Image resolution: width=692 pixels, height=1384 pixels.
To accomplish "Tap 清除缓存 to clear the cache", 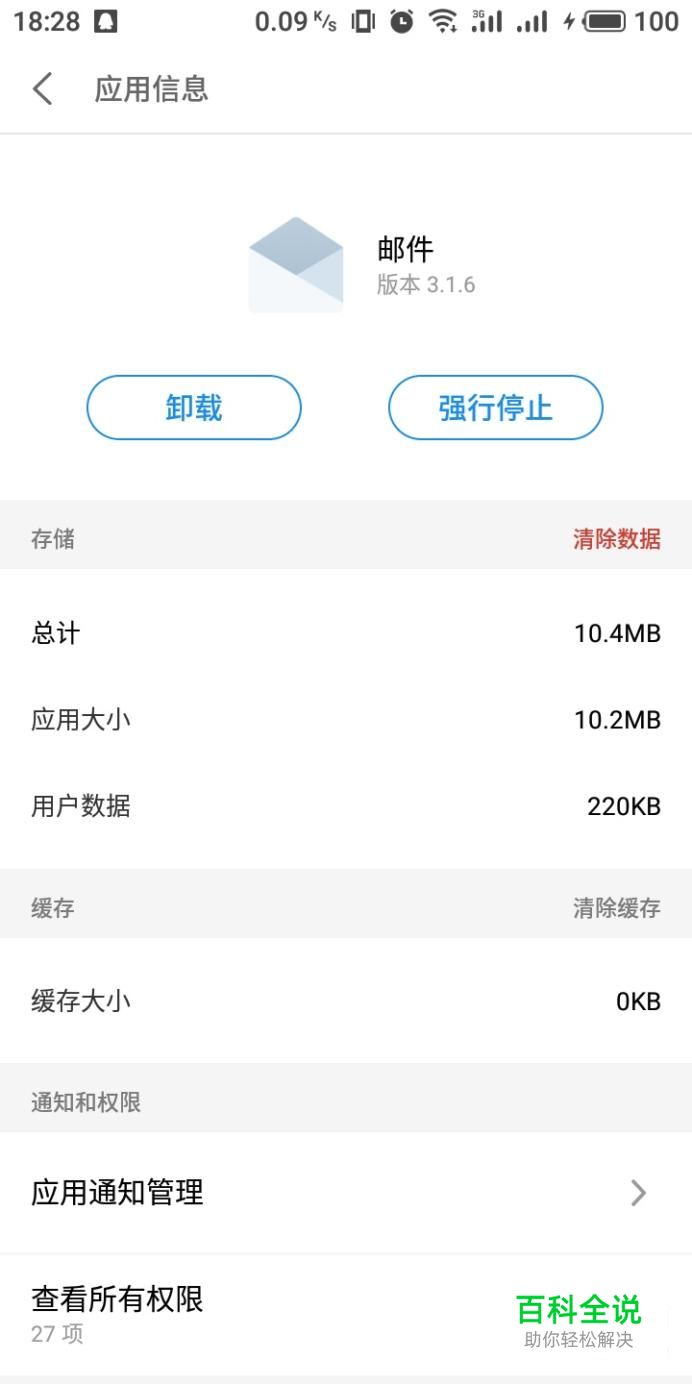I will (x=616, y=908).
